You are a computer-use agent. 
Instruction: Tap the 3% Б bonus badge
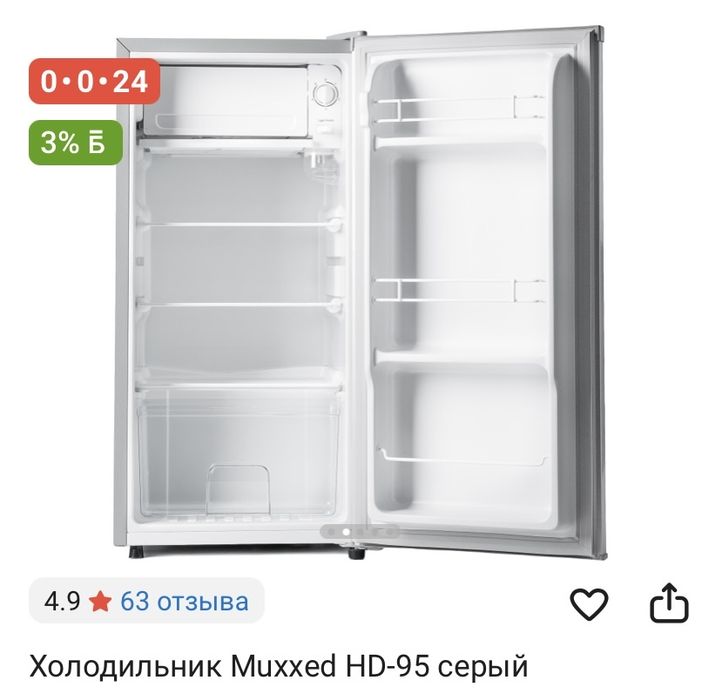point(74,142)
